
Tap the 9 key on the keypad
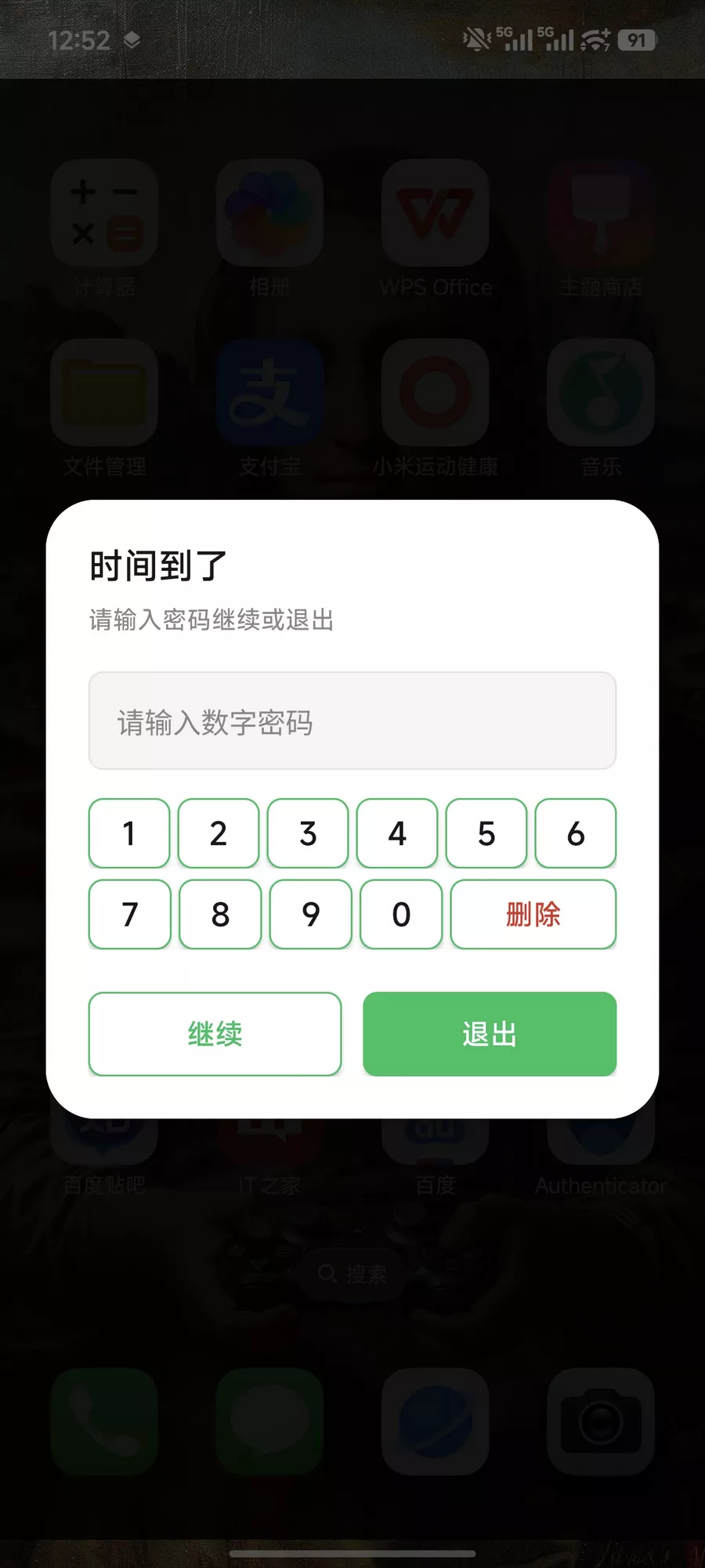[309, 914]
